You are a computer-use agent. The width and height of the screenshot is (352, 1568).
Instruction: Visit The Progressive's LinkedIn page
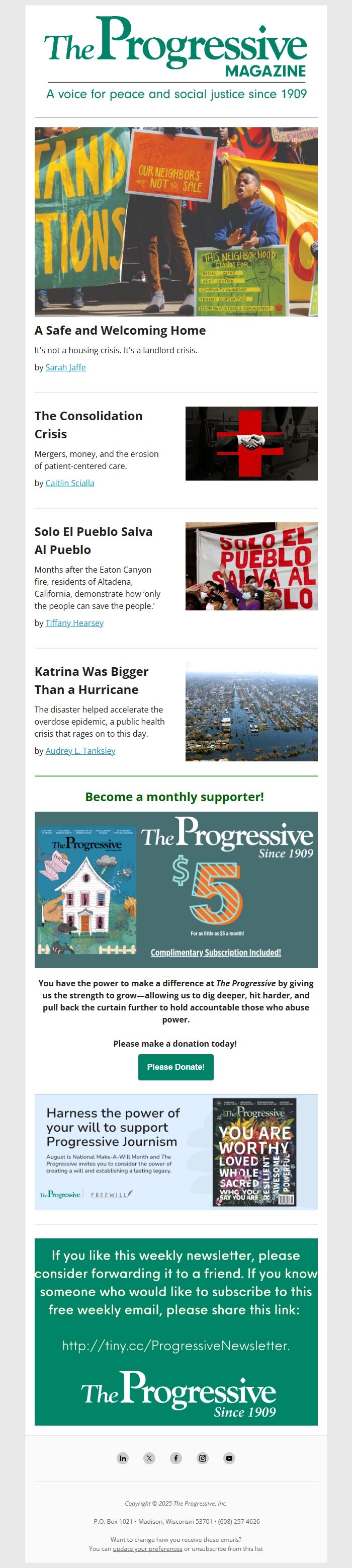(123, 1458)
